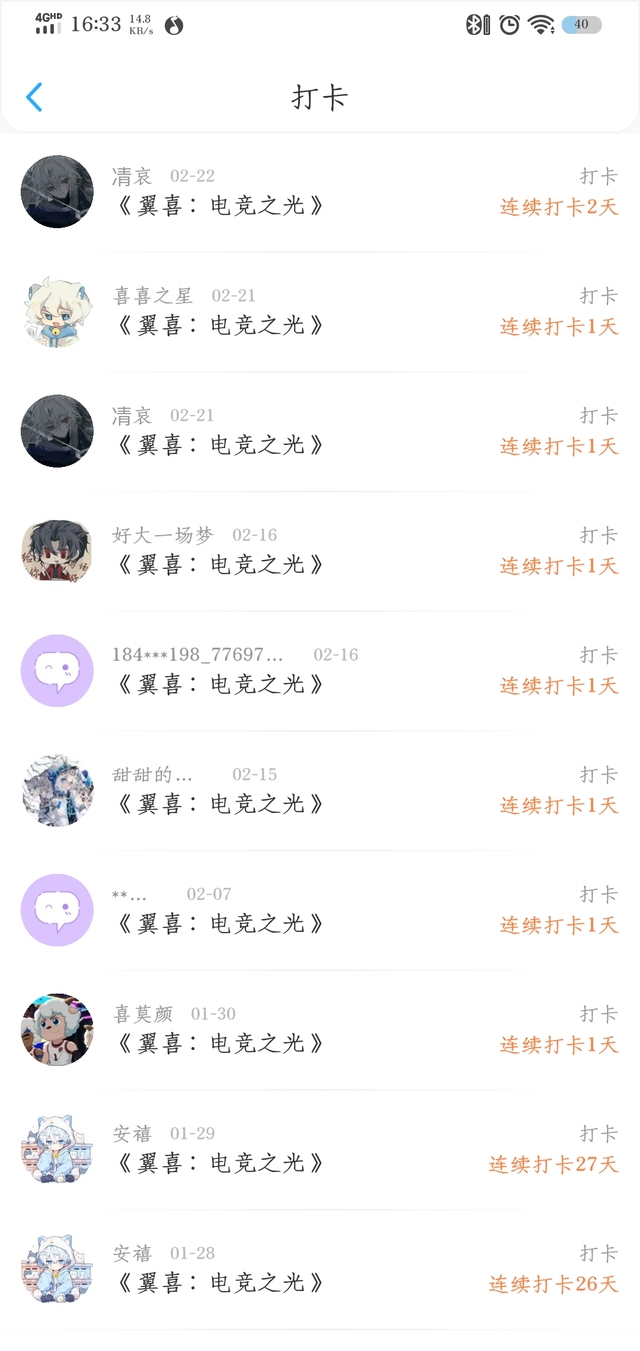
Task: Open the 02-07 check-in entry
Action: pos(320,911)
